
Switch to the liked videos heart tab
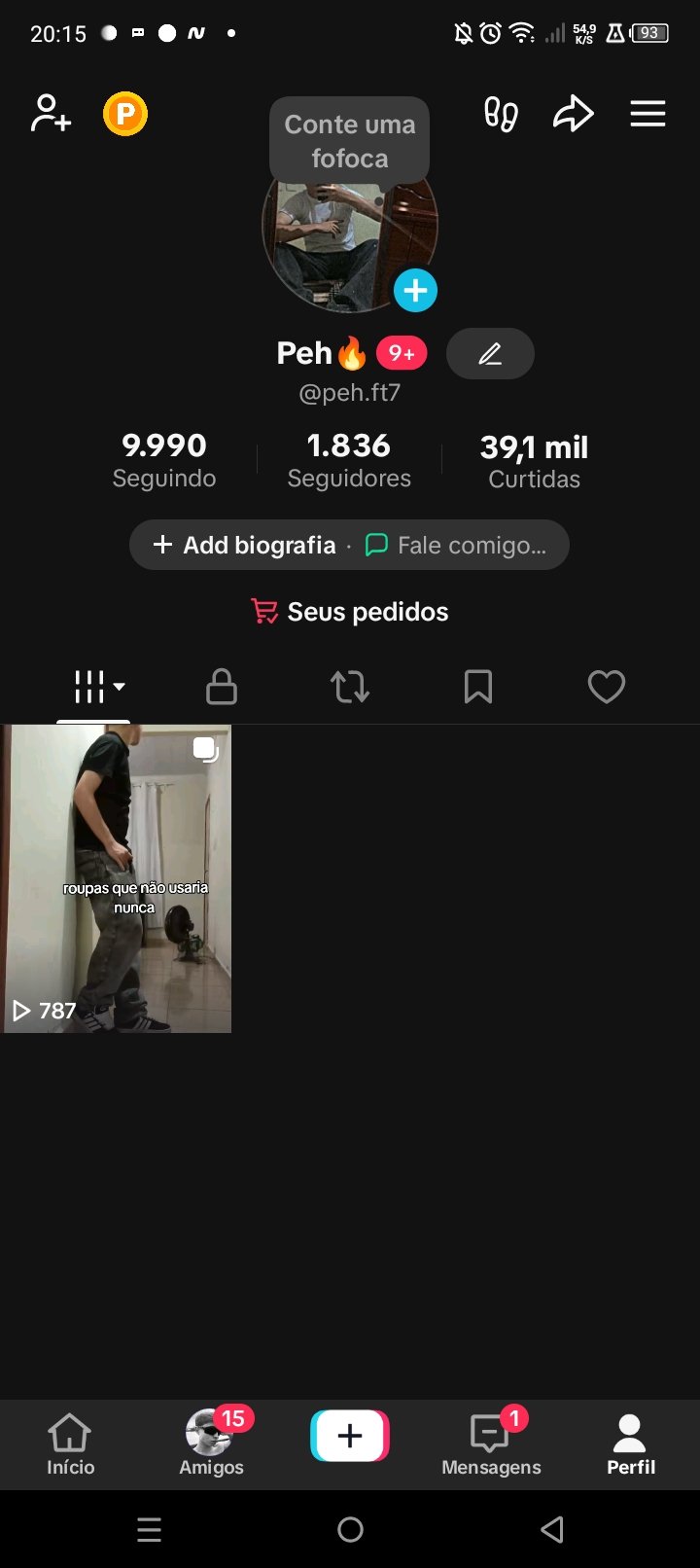click(607, 687)
